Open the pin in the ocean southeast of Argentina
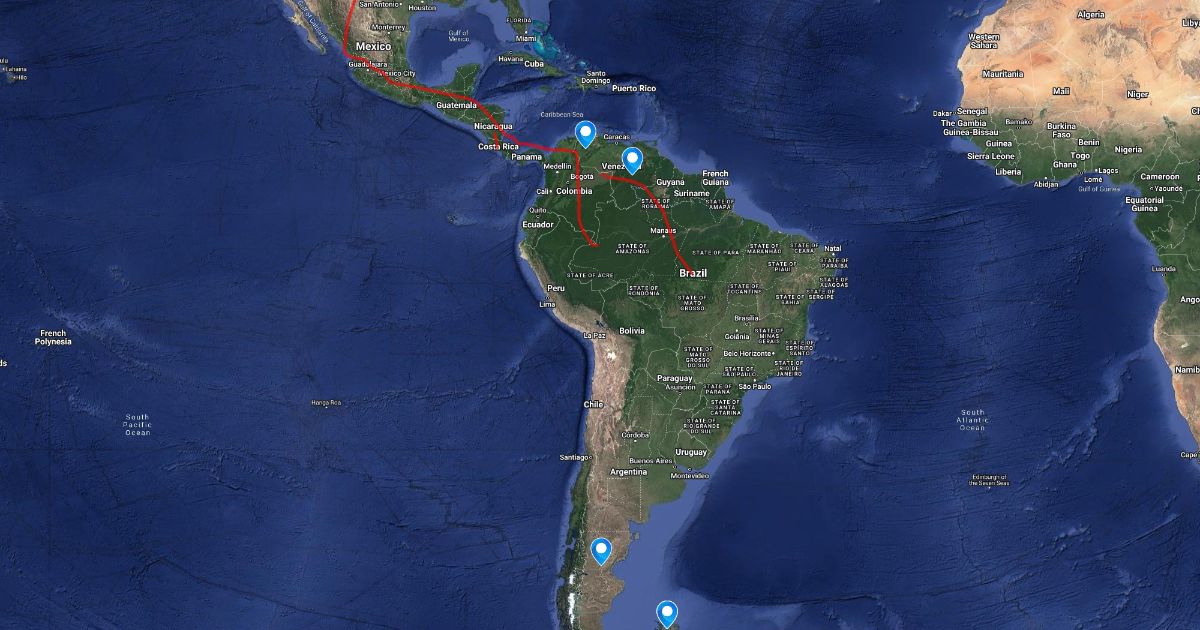 pyautogui.click(x=667, y=611)
